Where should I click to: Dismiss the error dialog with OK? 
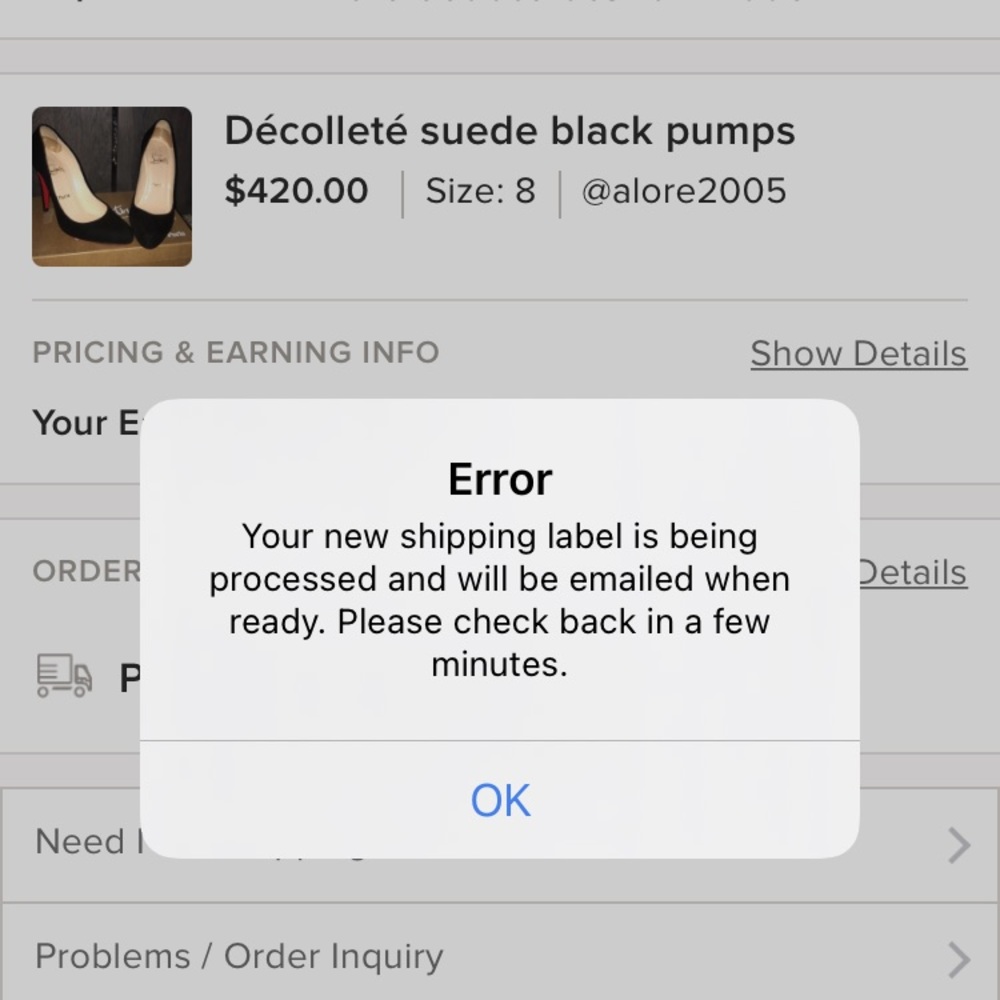click(x=500, y=800)
